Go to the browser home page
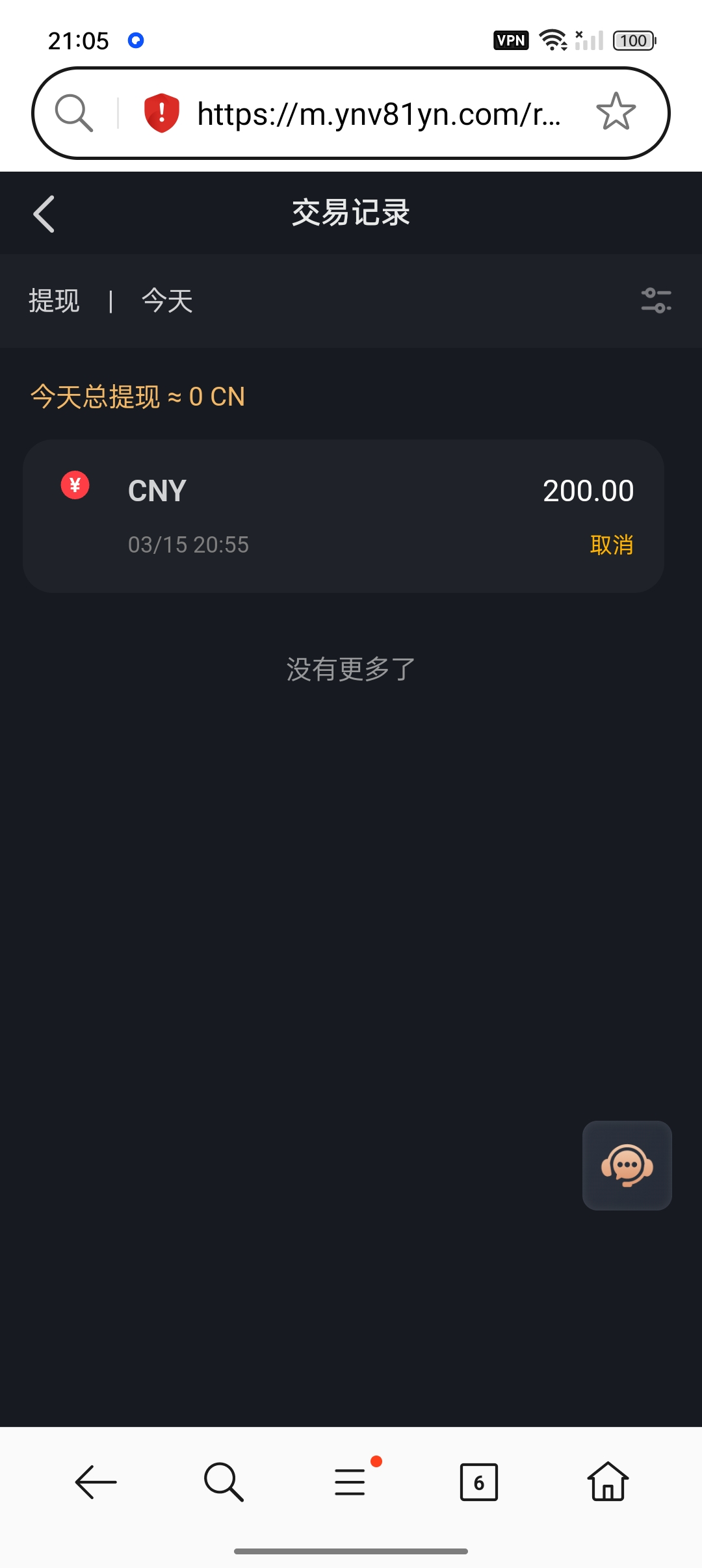This screenshot has width=702, height=1568. [x=608, y=1482]
